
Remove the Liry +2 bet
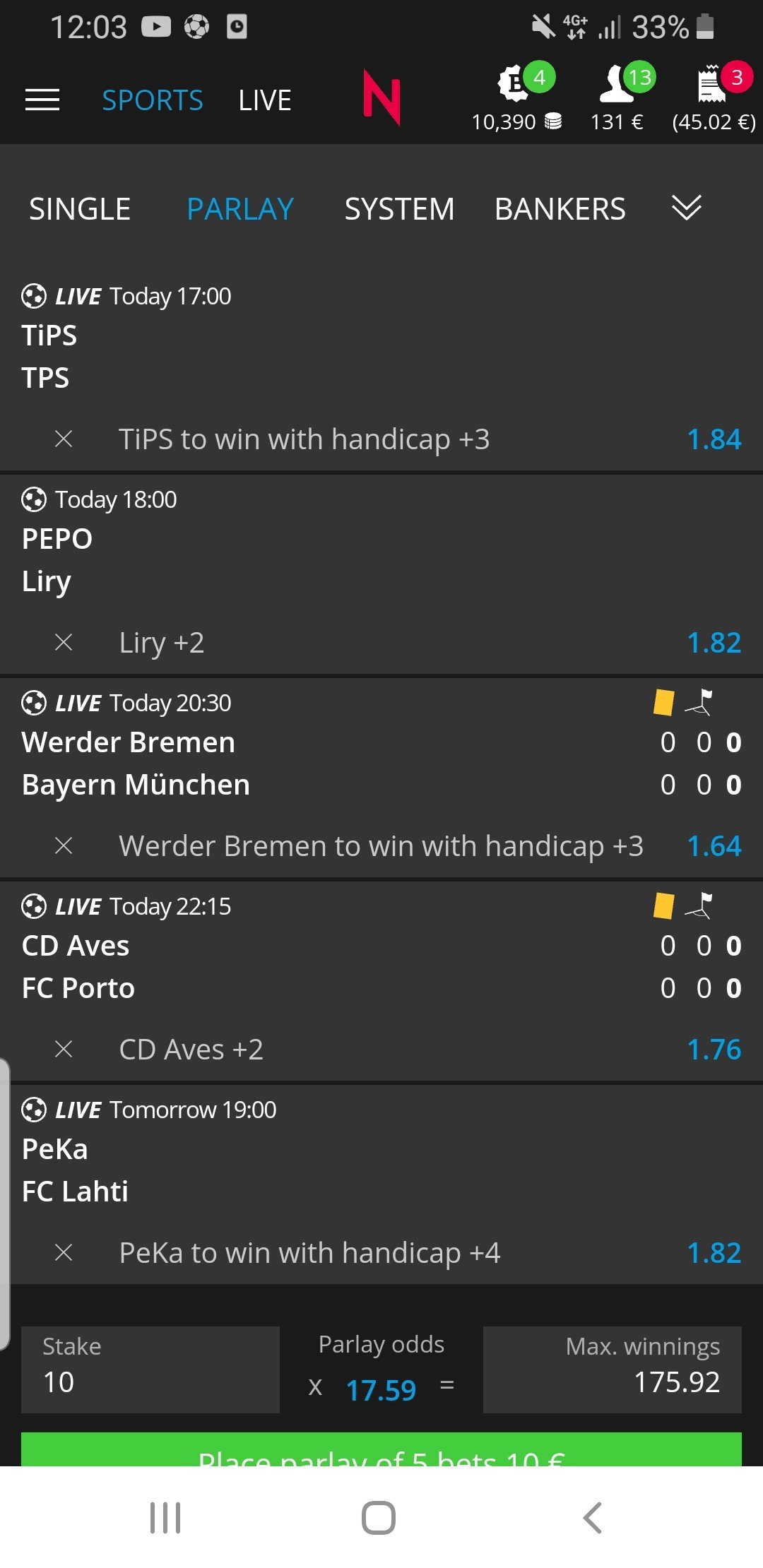[x=64, y=643]
